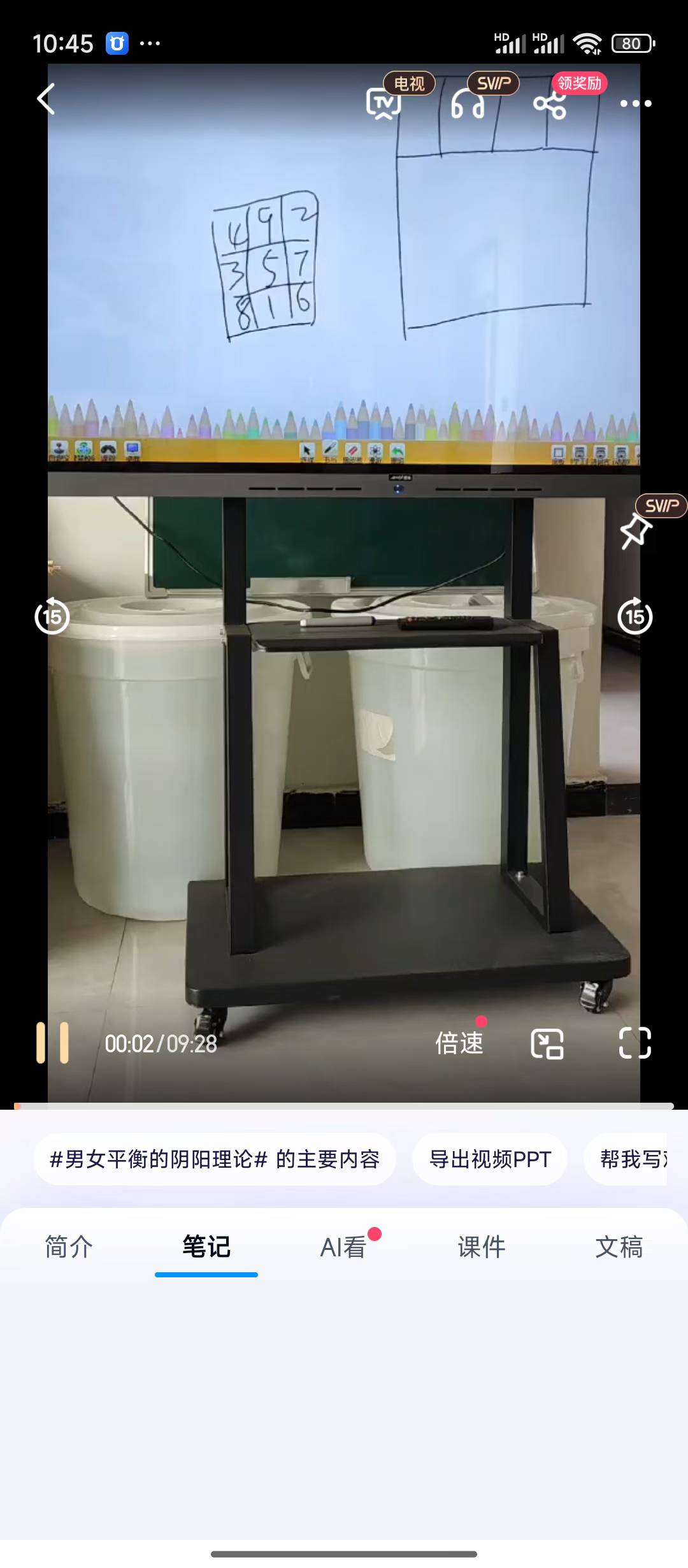Rewind the video 15 seconds
Viewport: 688px width, 1568px height.
(52, 616)
